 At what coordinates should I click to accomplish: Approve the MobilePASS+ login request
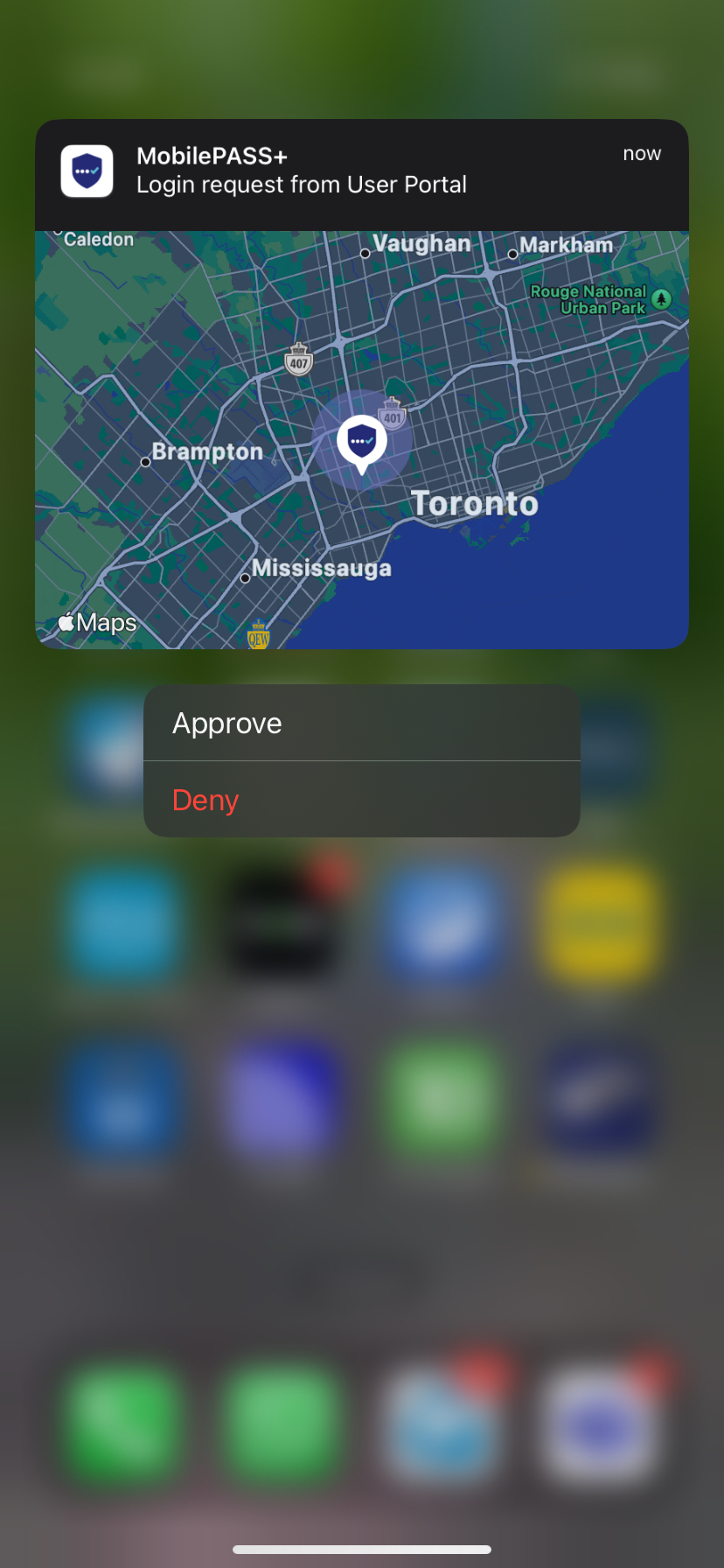coord(361,724)
